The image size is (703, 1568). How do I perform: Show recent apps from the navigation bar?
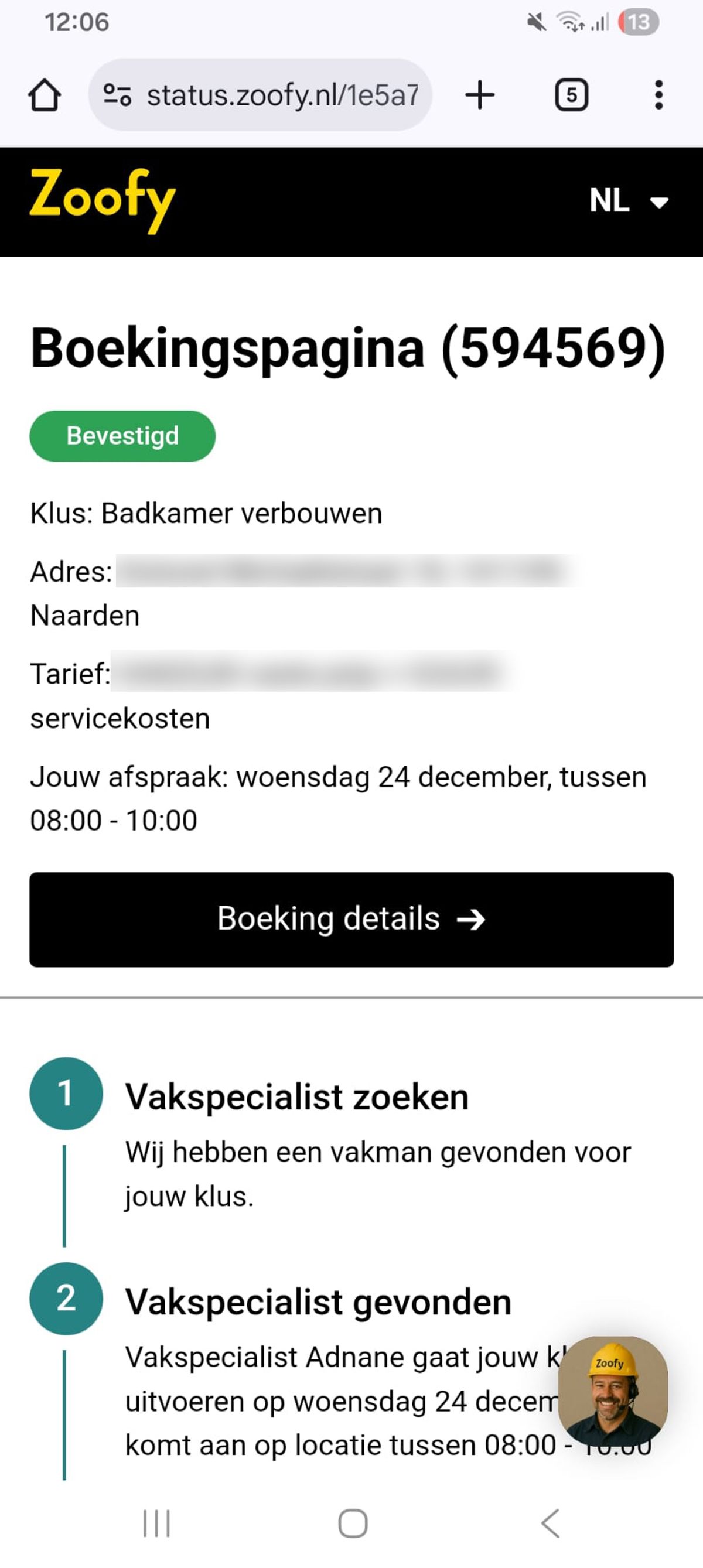(x=156, y=1523)
